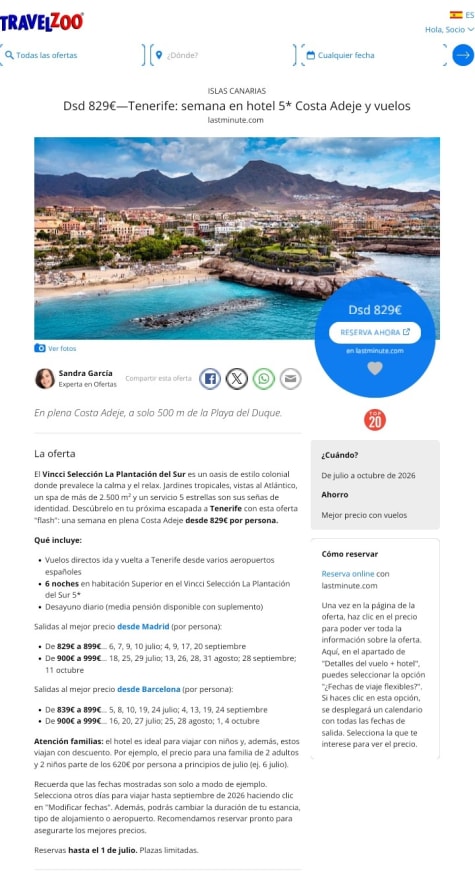Follow the Reserva online link

[348, 574]
